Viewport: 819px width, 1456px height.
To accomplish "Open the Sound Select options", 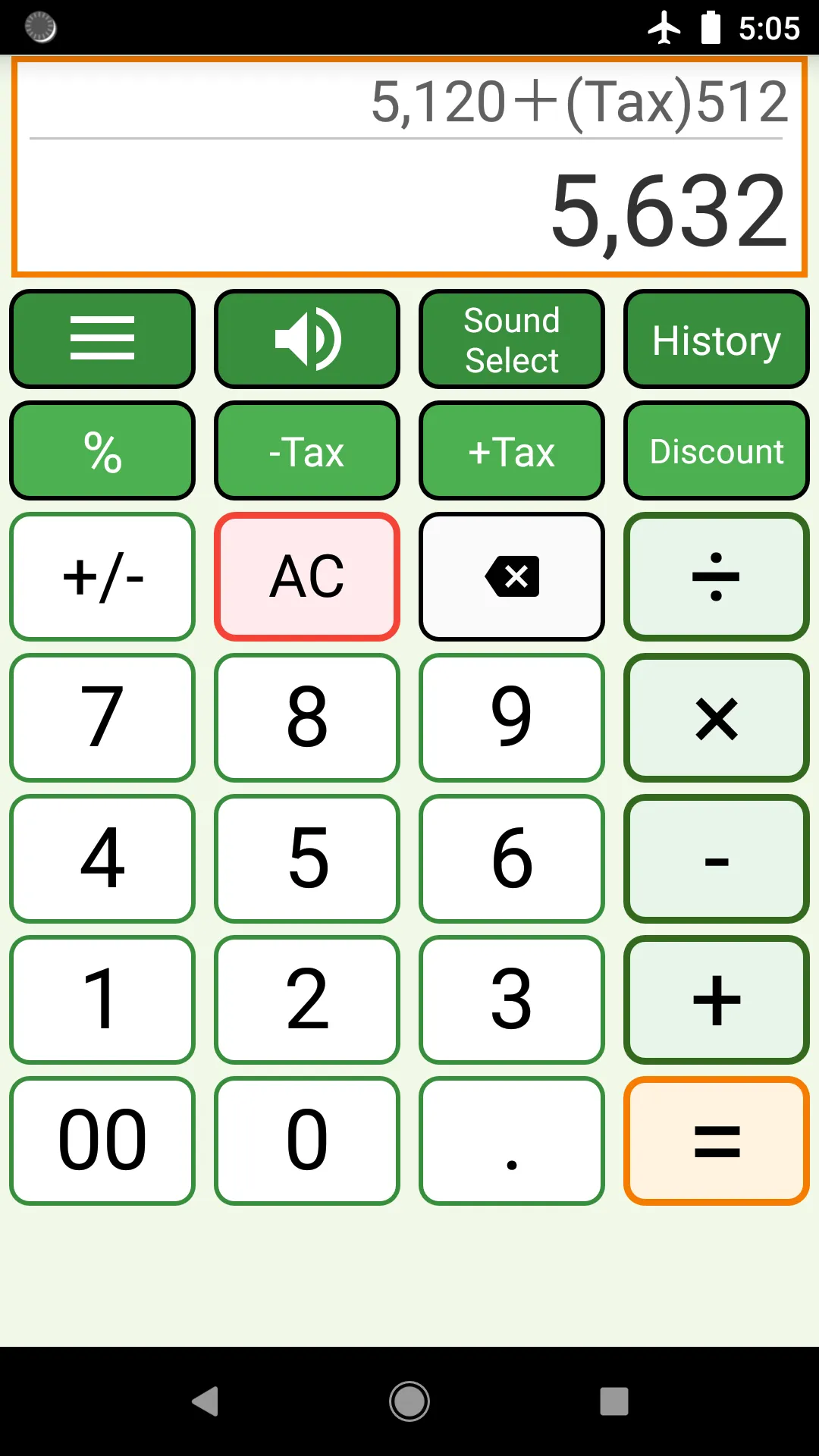I will [x=511, y=339].
